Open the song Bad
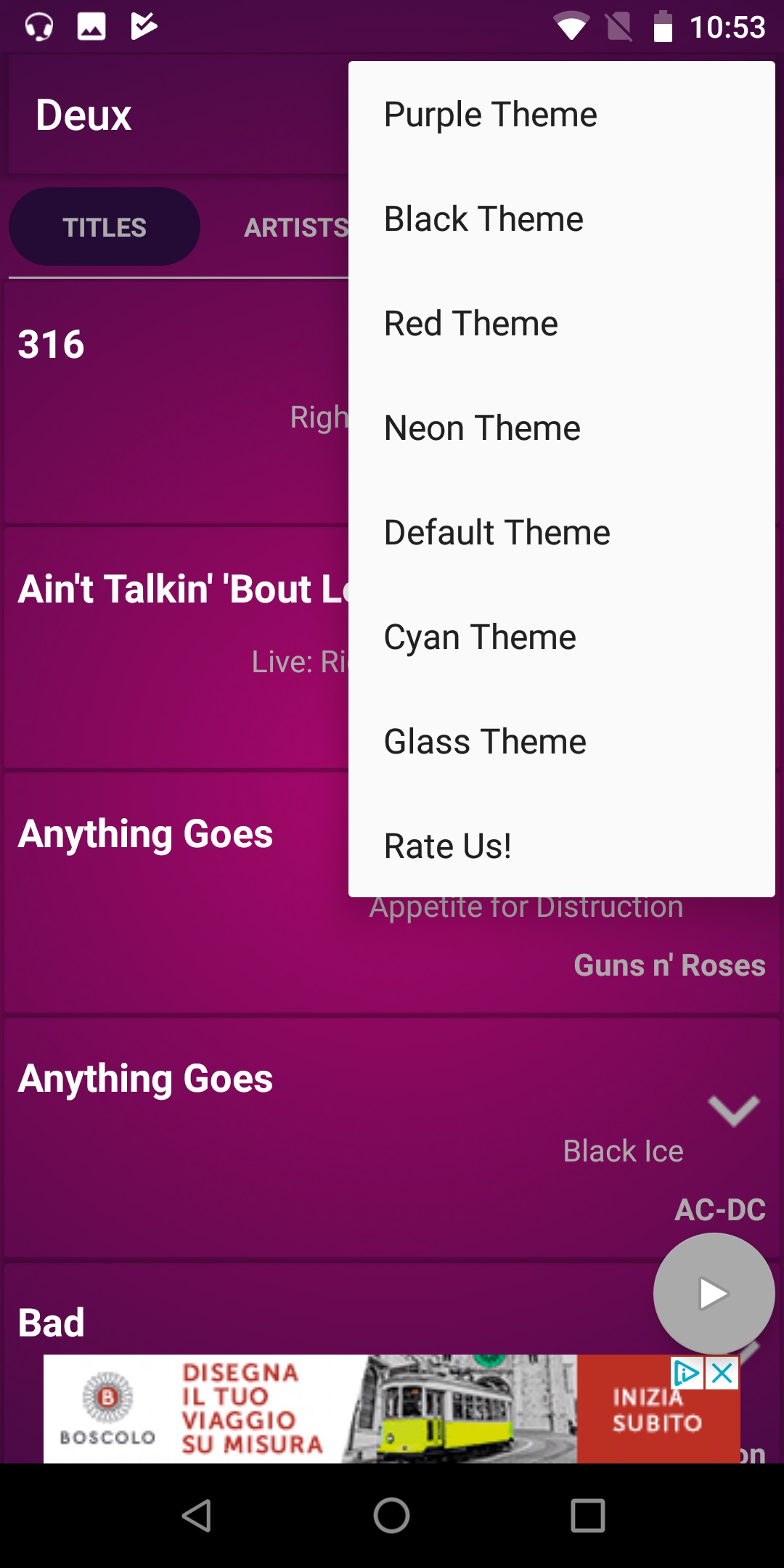The width and height of the screenshot is (784, 1568). [51, 1323]
